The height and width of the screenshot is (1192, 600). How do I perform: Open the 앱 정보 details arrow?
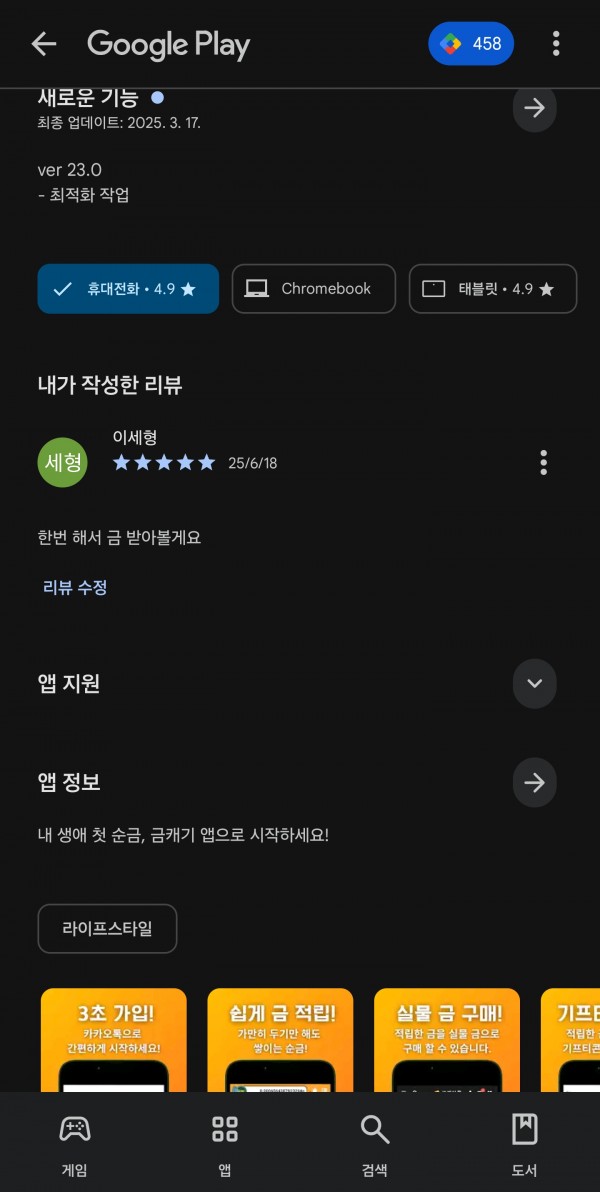(x=534, y=782)
